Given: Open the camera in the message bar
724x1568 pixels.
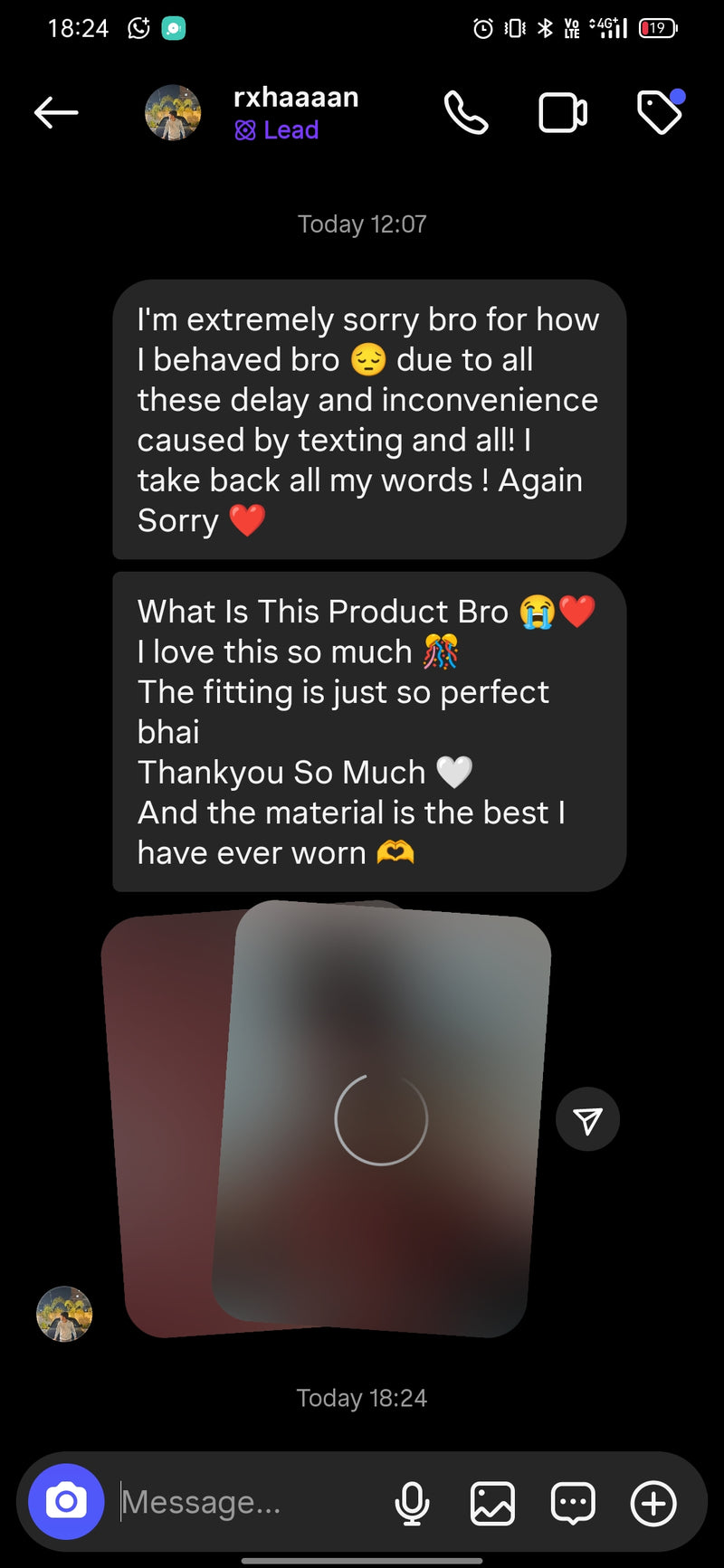Looking at the screenshot, I should (66, 1502).
